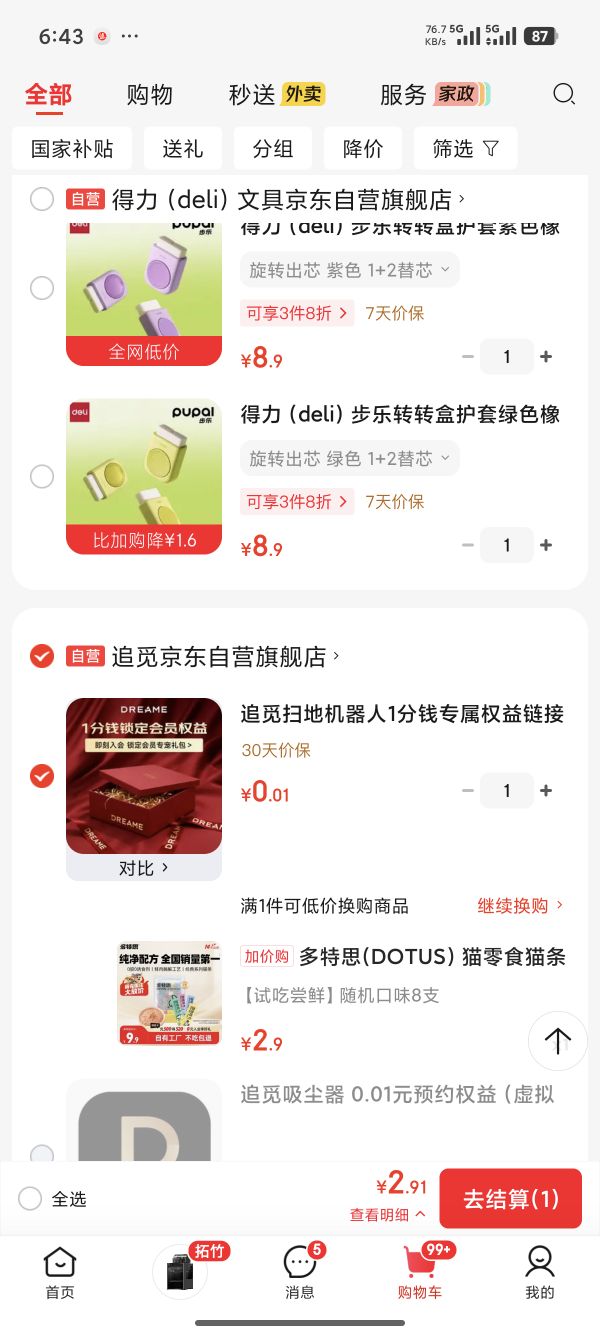Screen dimensions: 600x1335
Task: Select the green 步乐转转盒 item checkbox
Action: 42,476
